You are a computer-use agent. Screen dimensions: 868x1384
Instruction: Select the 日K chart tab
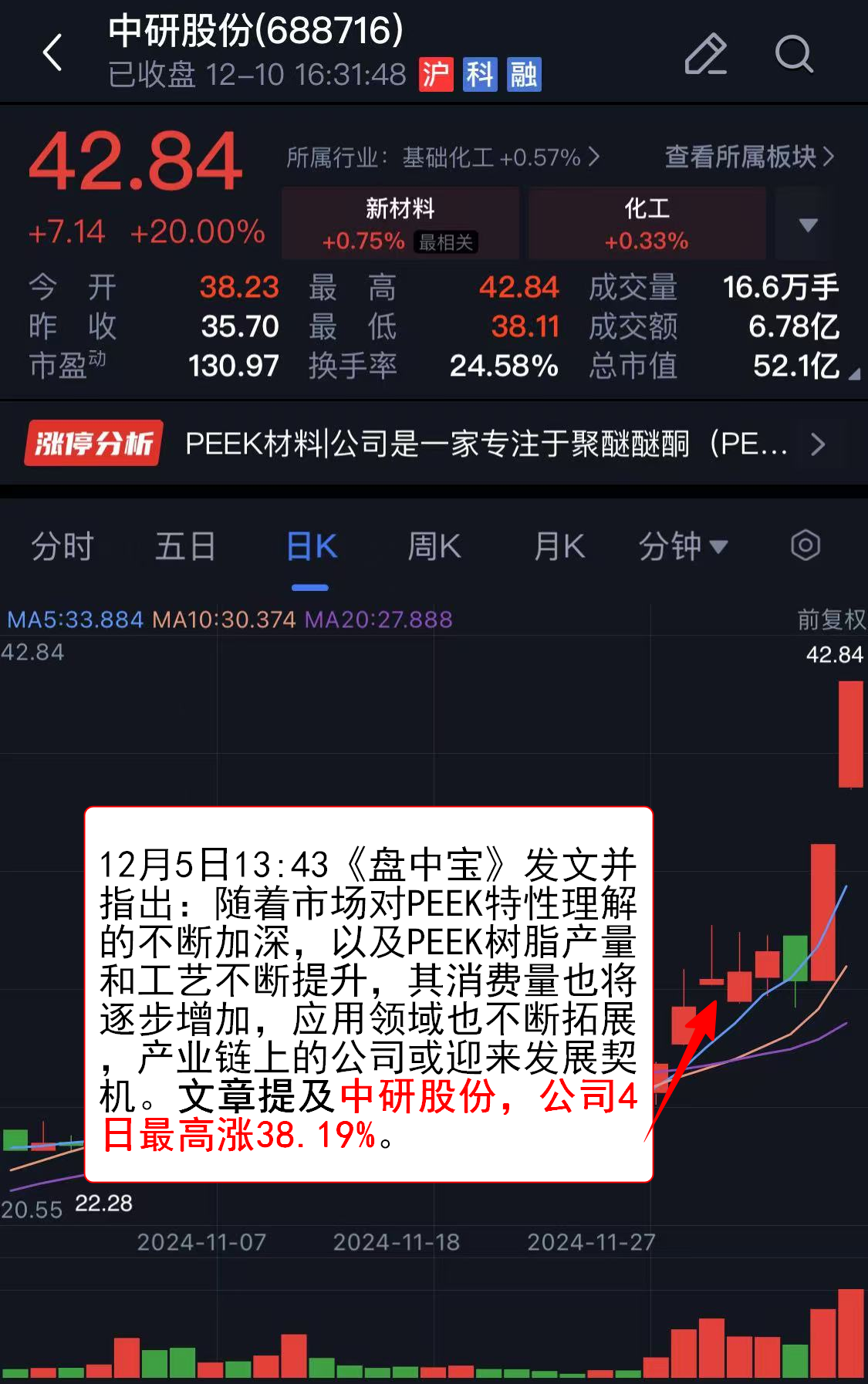pyautogui.click(x=311, y=546)
